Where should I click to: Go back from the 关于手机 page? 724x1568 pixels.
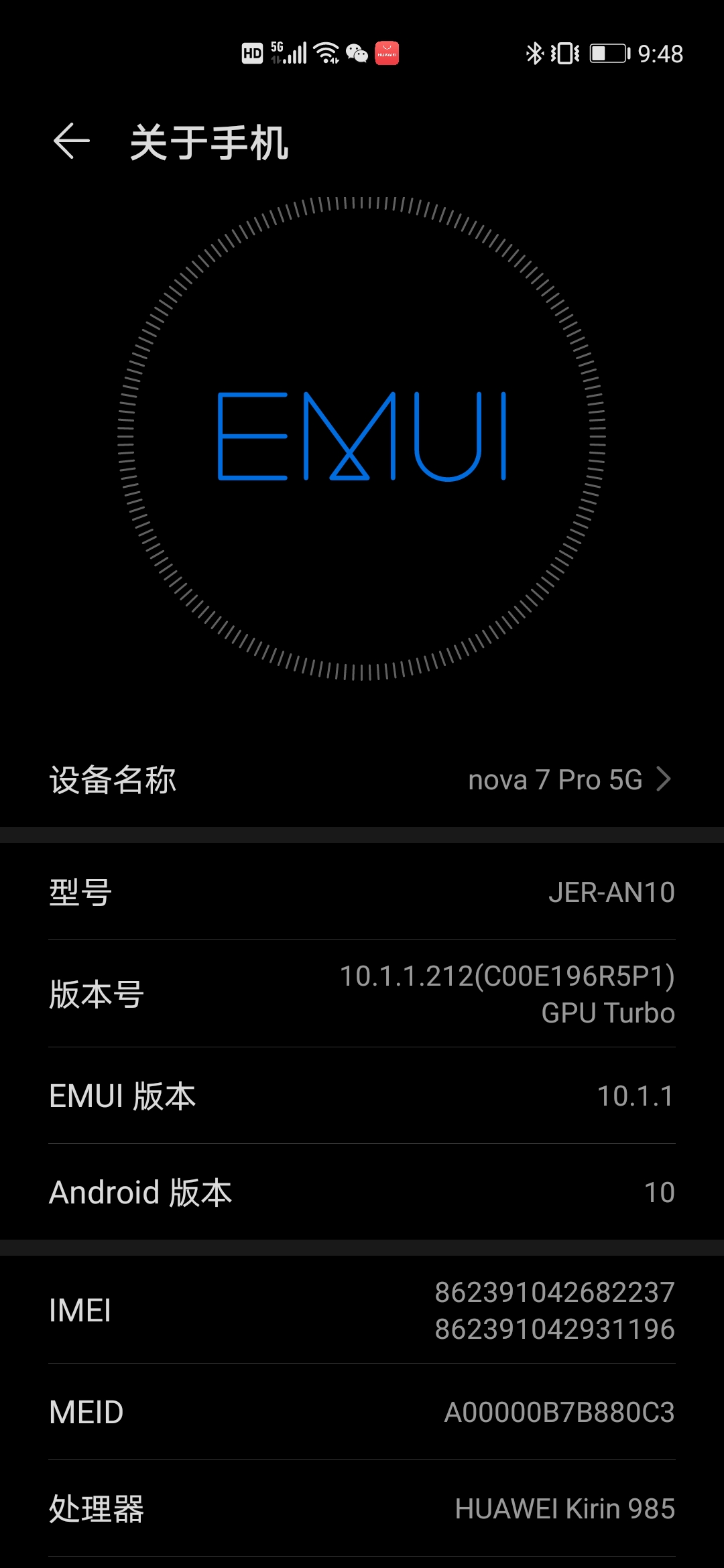(x=72, y=141)
